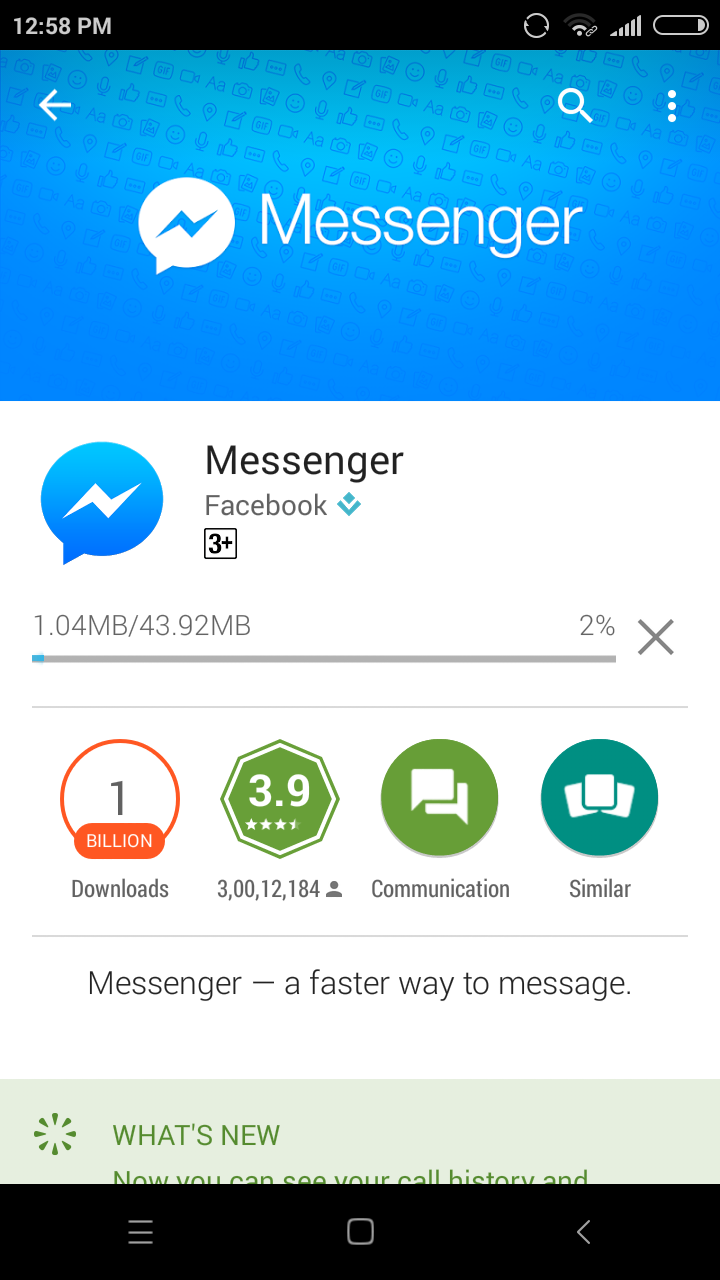Cancel the download with the X button
The image size is (720, 1280).
tap(655, 637)
